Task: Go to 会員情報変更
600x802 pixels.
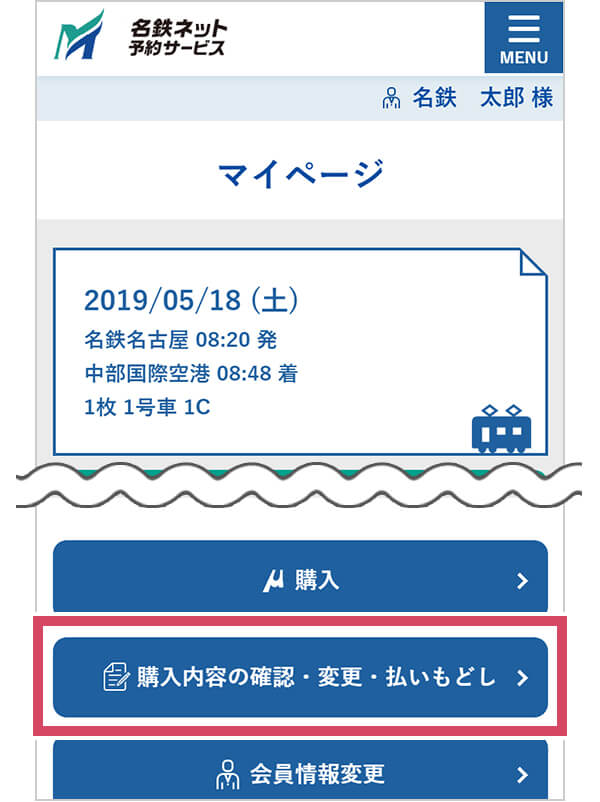Action: point(300,772)
